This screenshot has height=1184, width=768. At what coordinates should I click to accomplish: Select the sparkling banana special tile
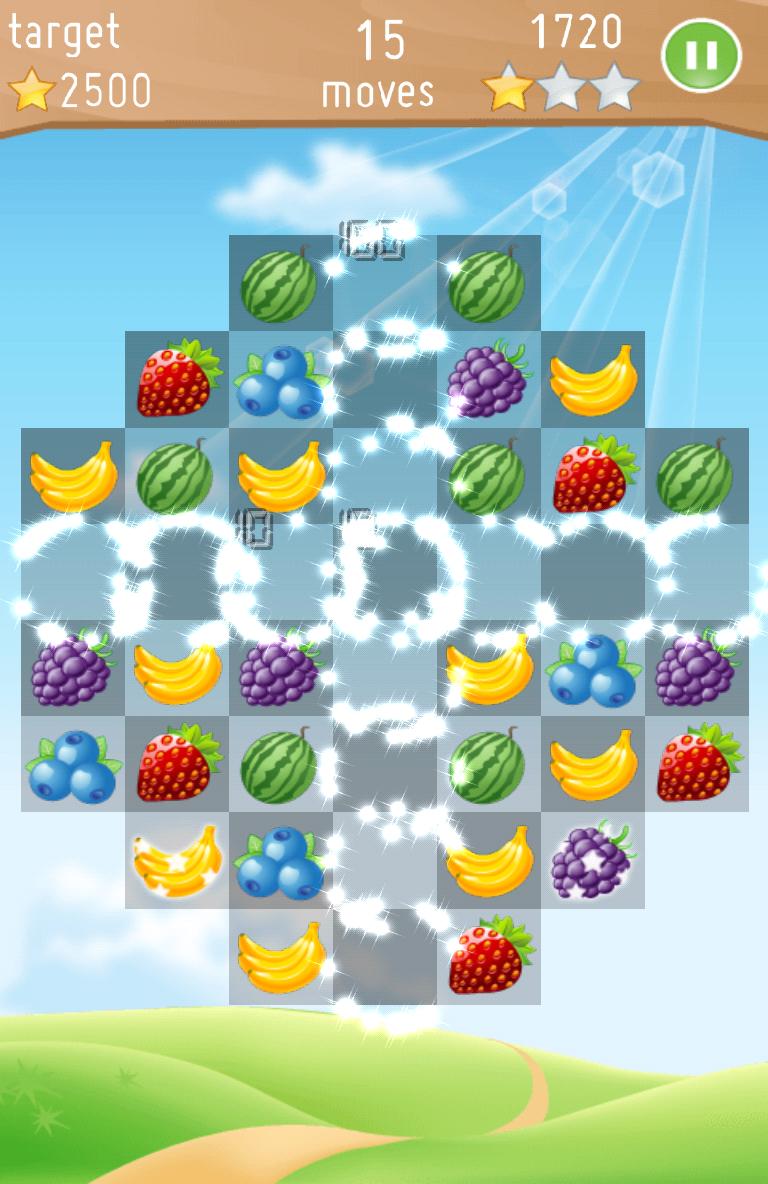[x=177, y=860]
